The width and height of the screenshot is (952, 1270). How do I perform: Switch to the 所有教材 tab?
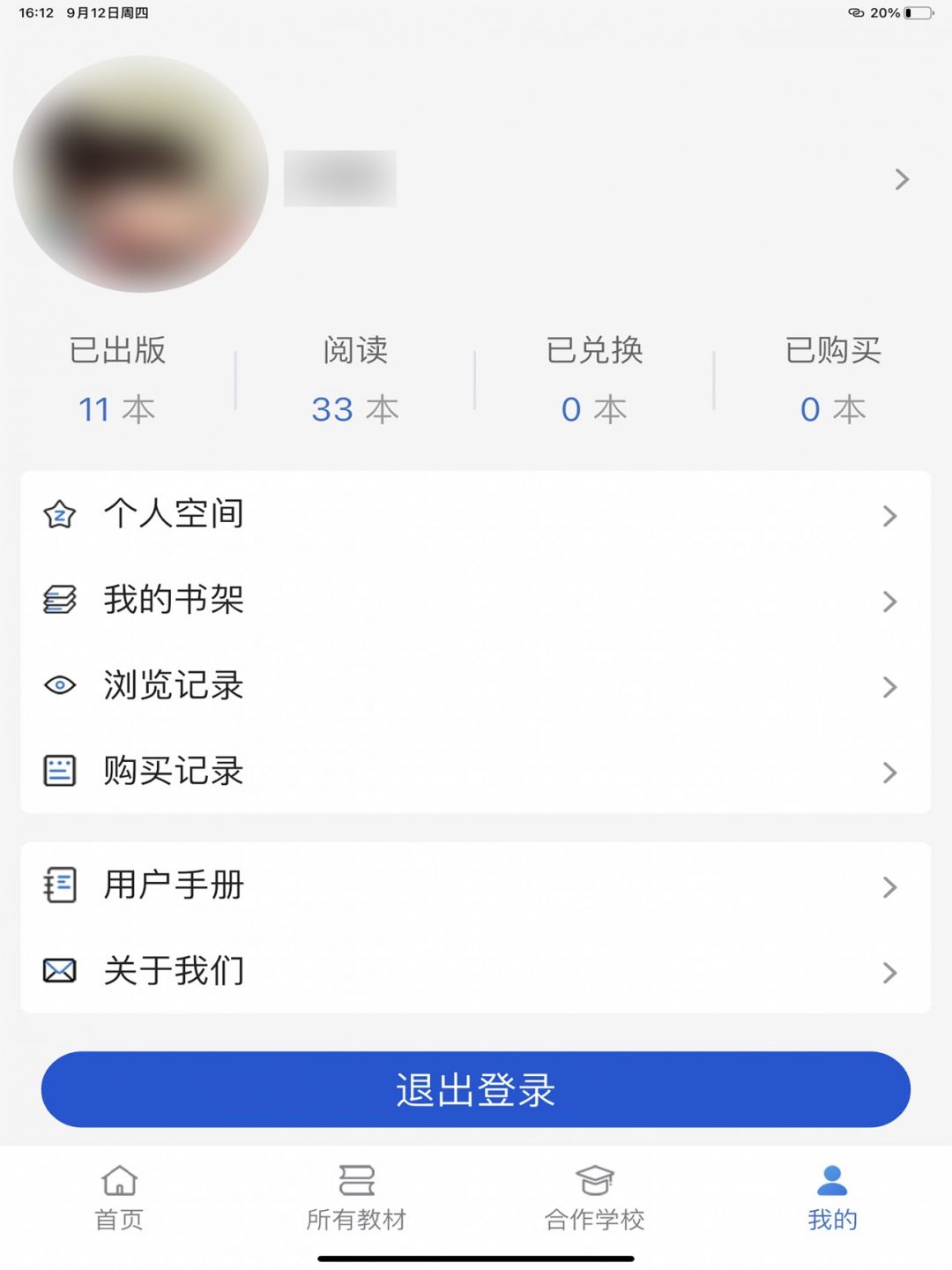356,1198
